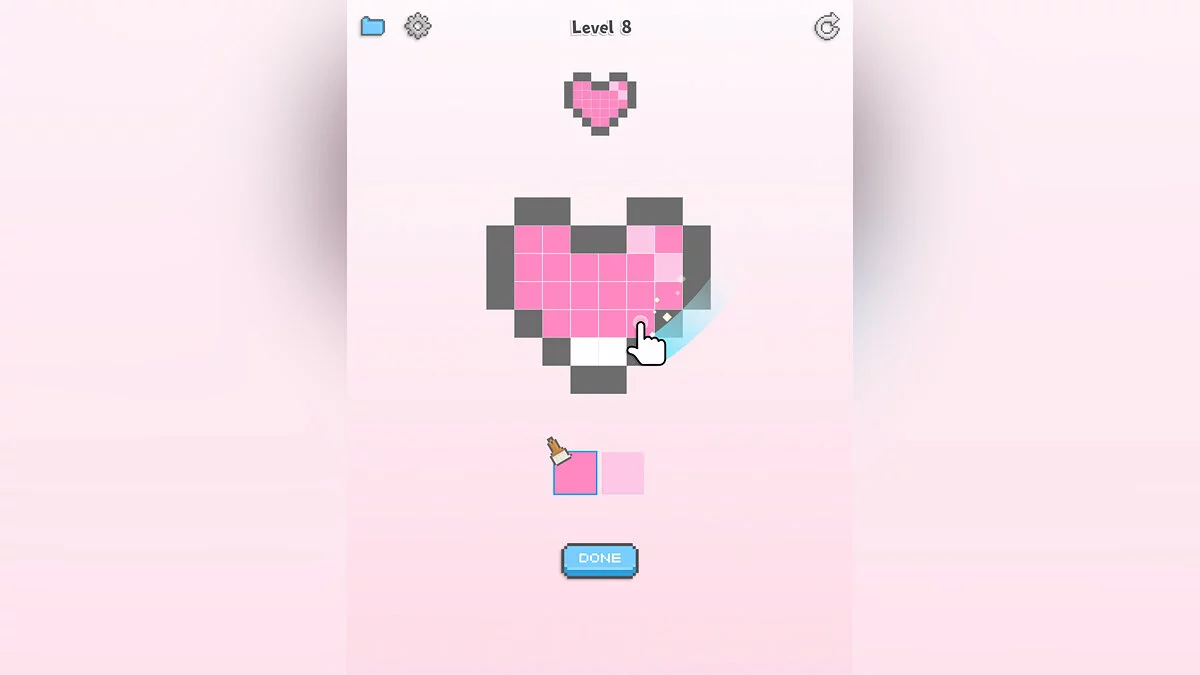Open the settings gear

(417, 27)
